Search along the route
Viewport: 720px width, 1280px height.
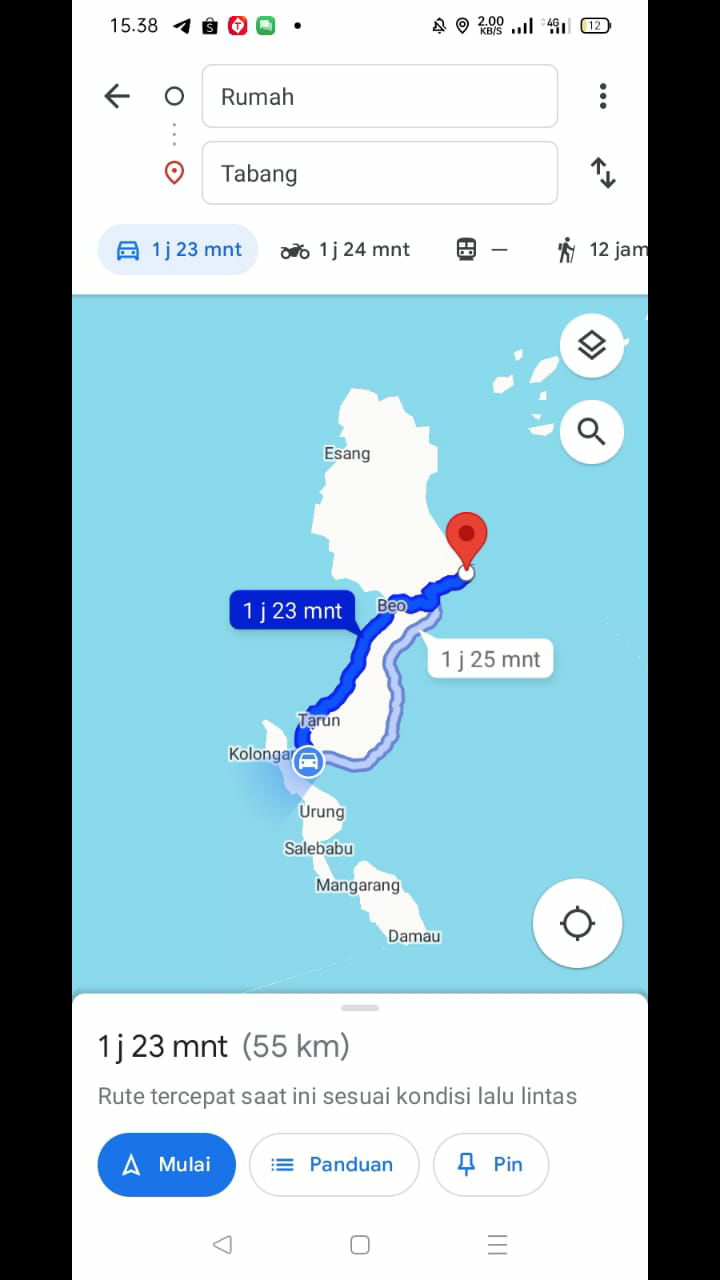click(x=592, y=432)
